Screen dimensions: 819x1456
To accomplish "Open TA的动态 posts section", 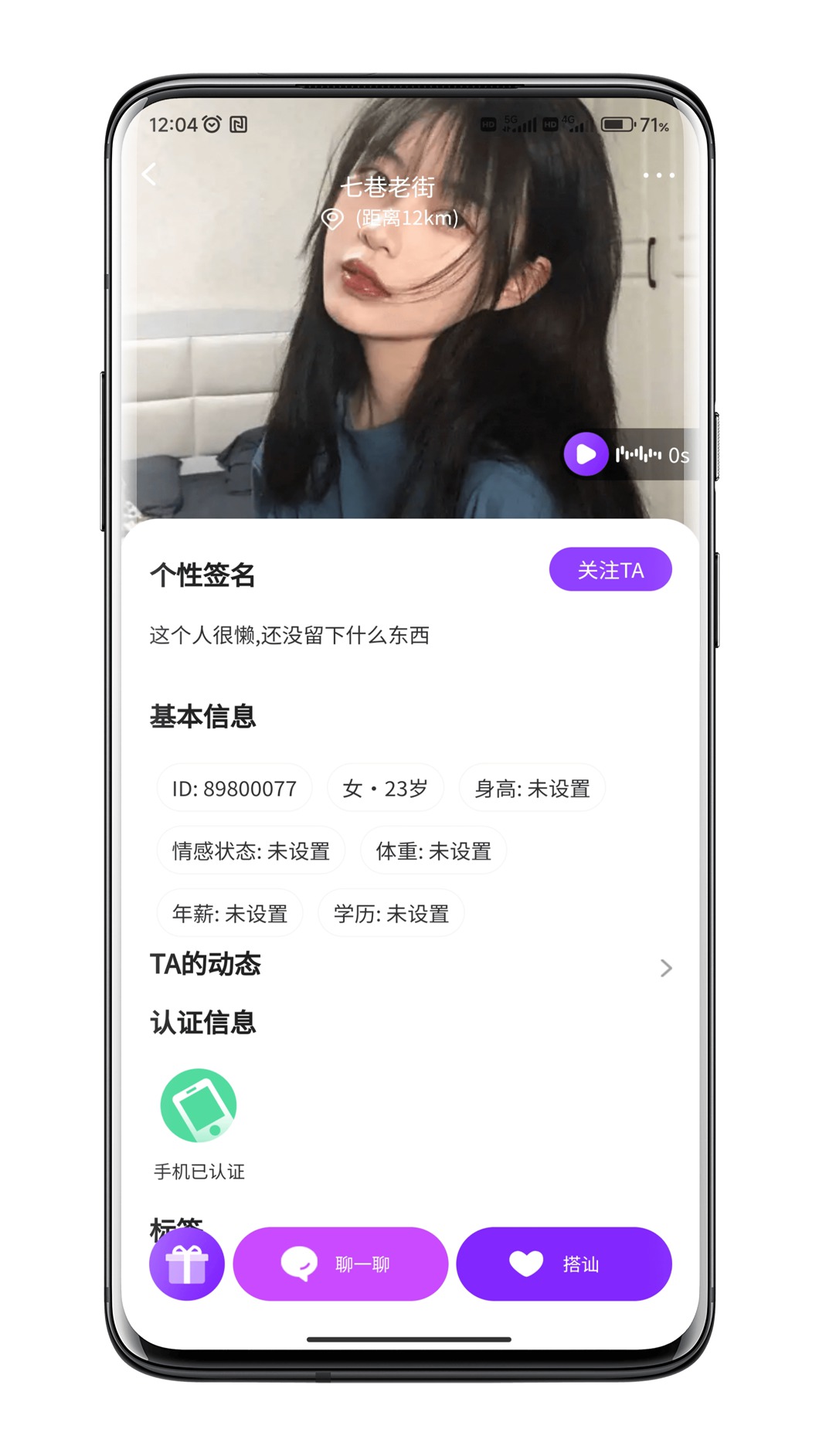I will point(664,967).
